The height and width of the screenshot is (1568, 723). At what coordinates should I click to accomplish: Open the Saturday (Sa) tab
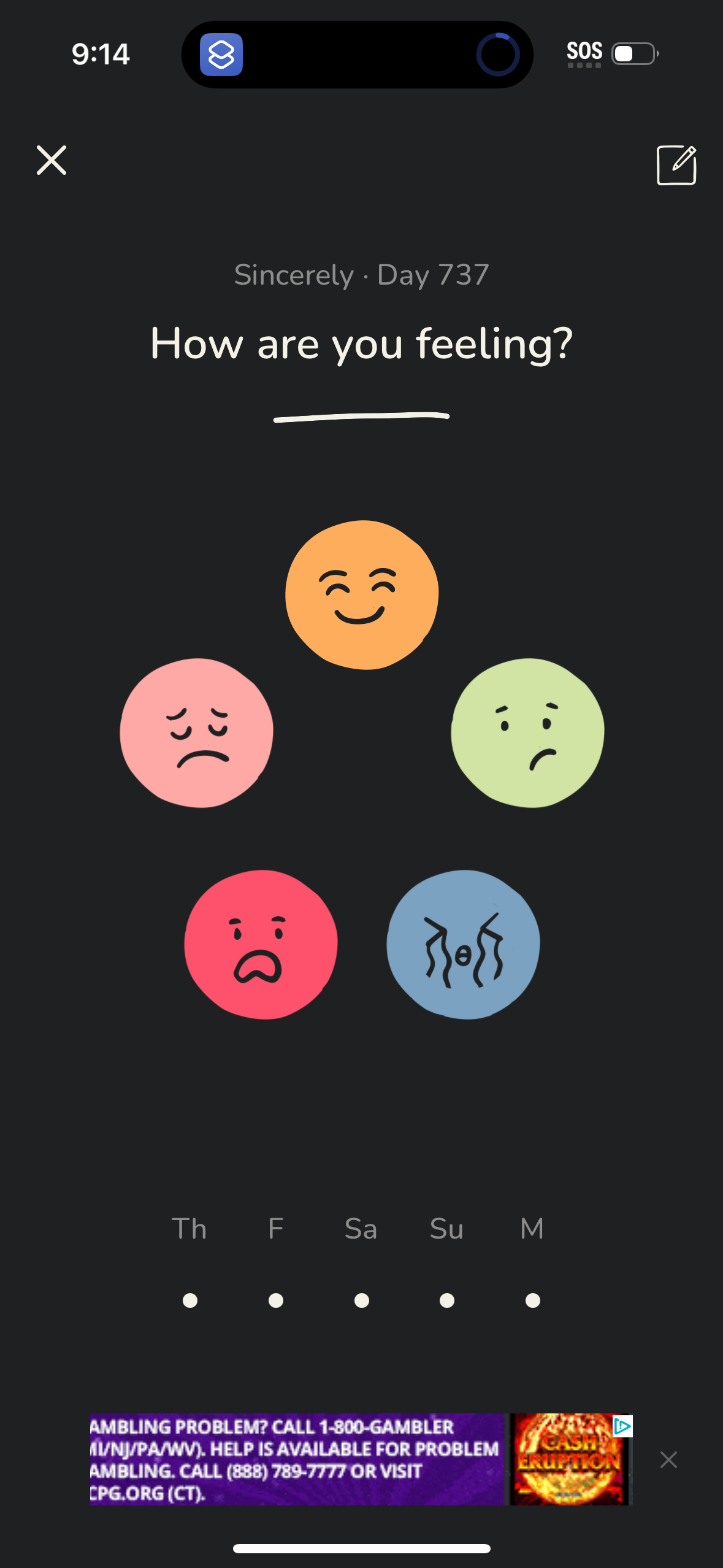361,1229
